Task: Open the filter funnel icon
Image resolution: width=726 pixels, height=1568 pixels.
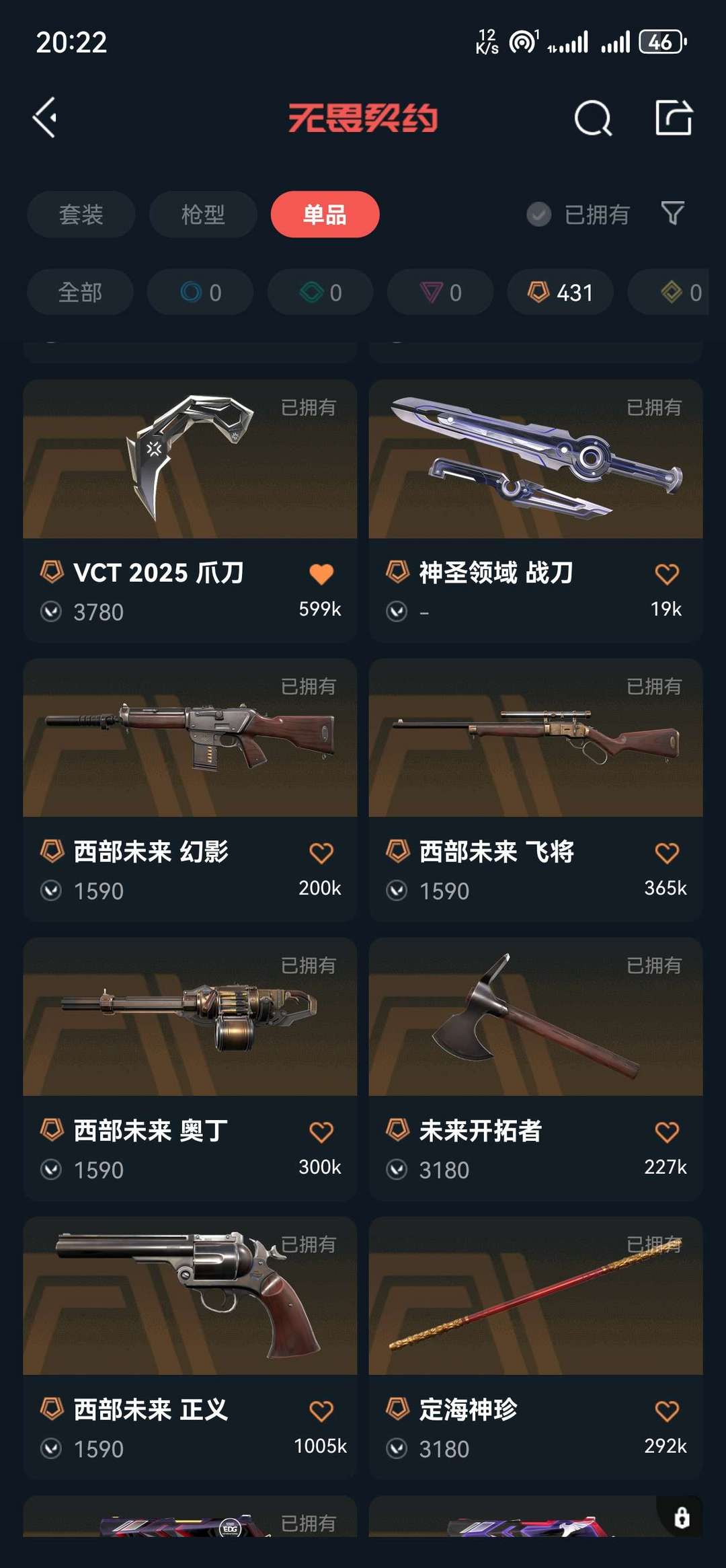Action: tap(673, 214)
